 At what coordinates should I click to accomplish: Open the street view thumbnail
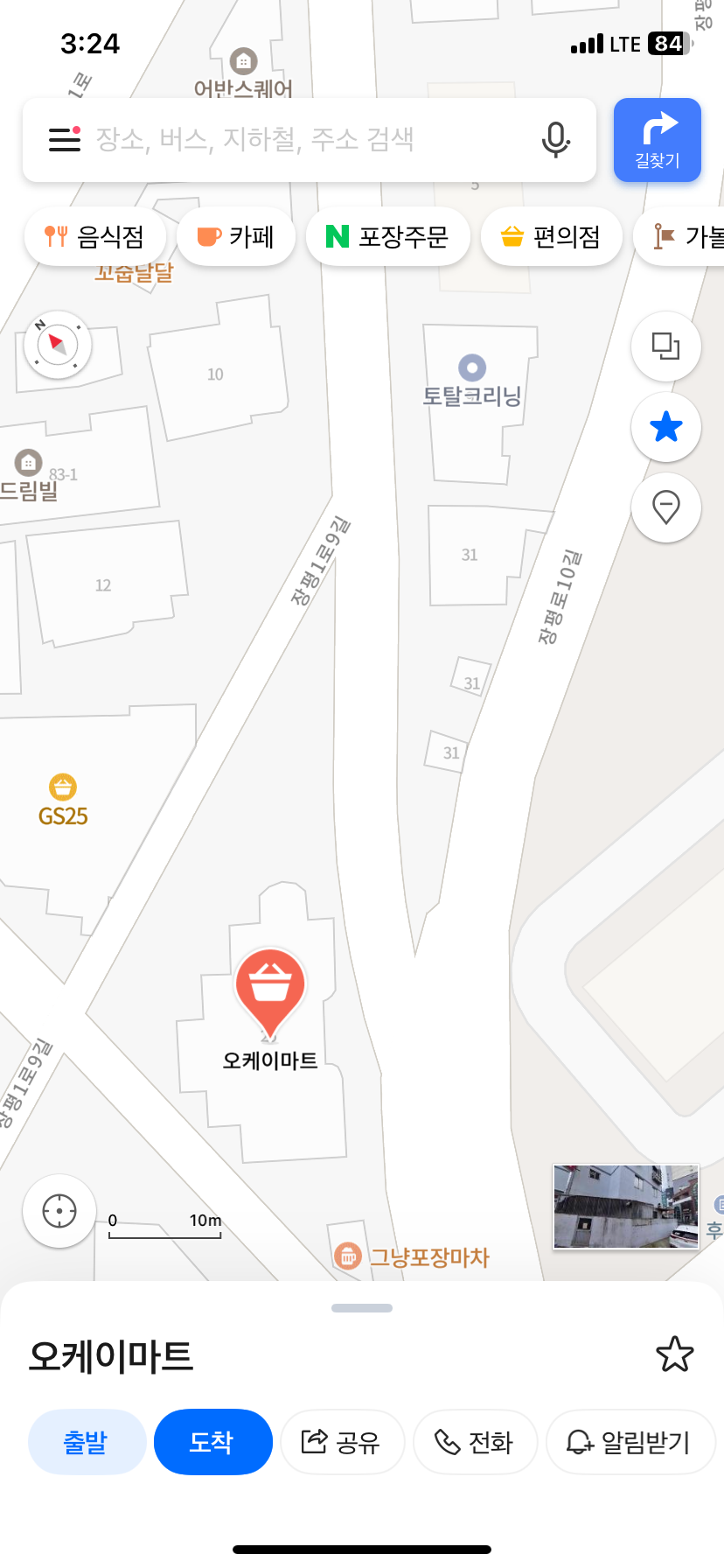[x=626, y=1206]
